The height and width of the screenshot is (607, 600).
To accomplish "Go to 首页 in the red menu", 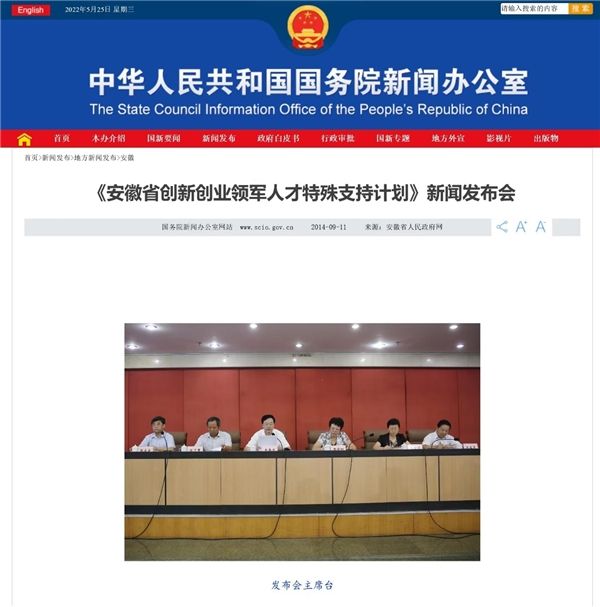I will (62, 139).
